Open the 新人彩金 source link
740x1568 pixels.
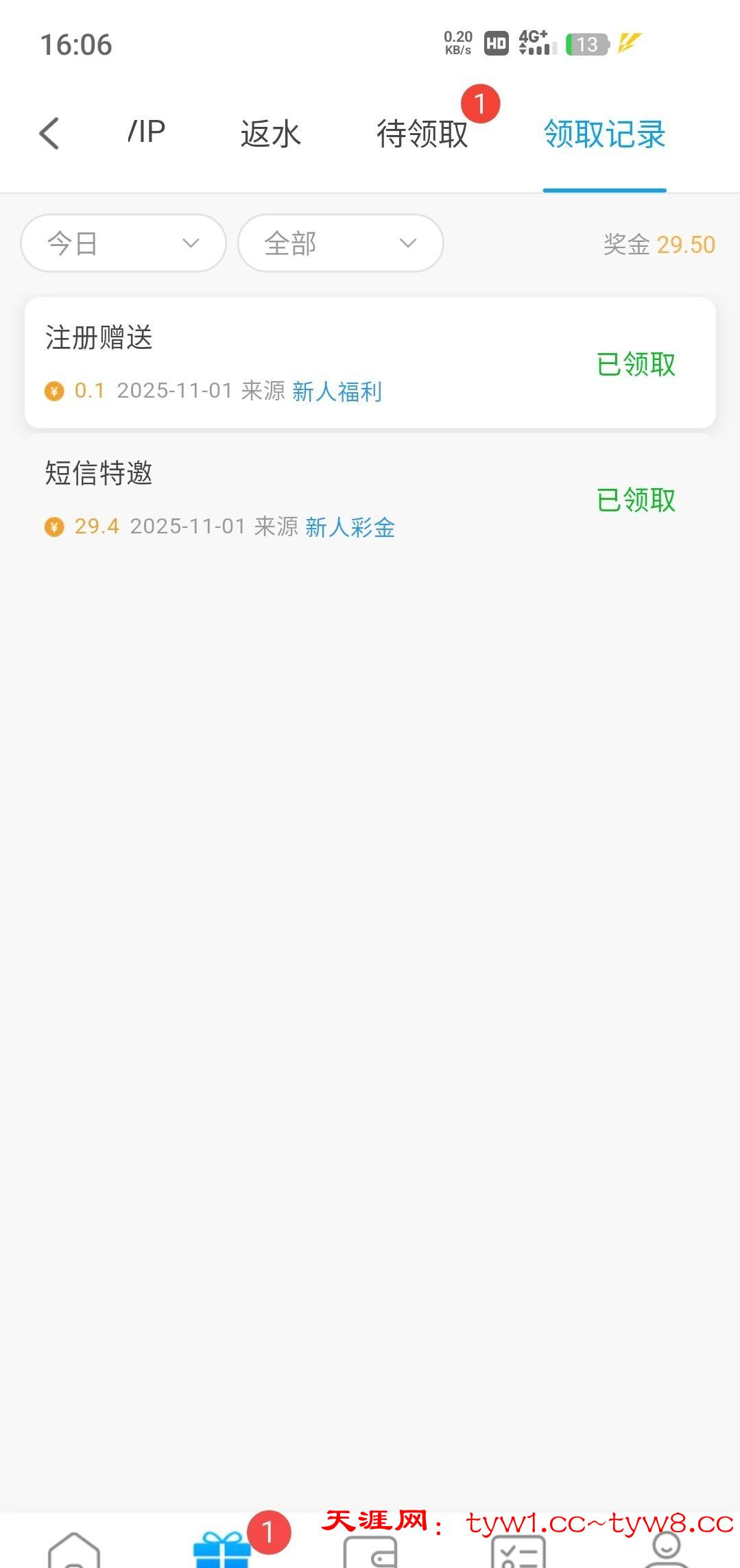click(350, 527)
